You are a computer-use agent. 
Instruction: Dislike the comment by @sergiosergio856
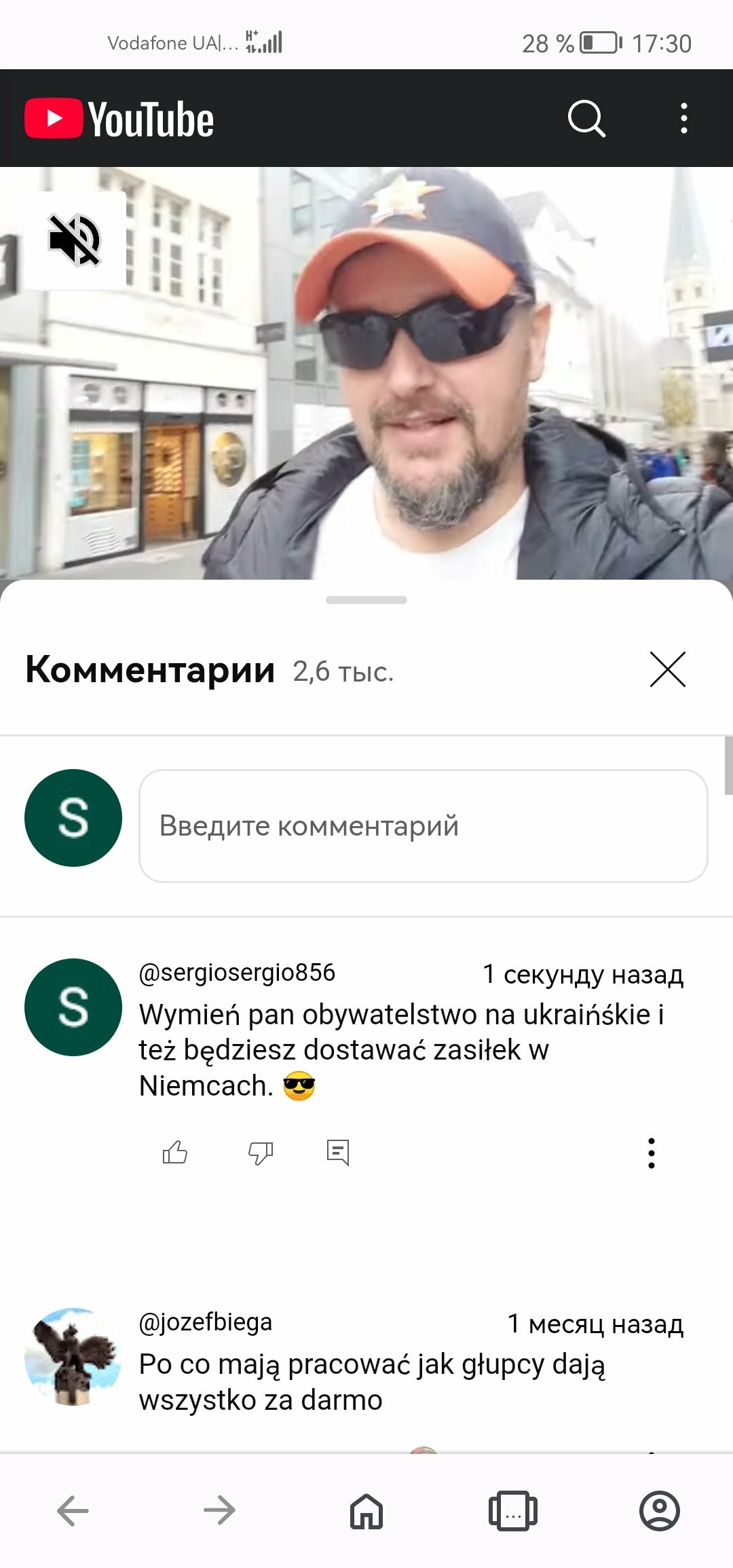(261, 1153)
